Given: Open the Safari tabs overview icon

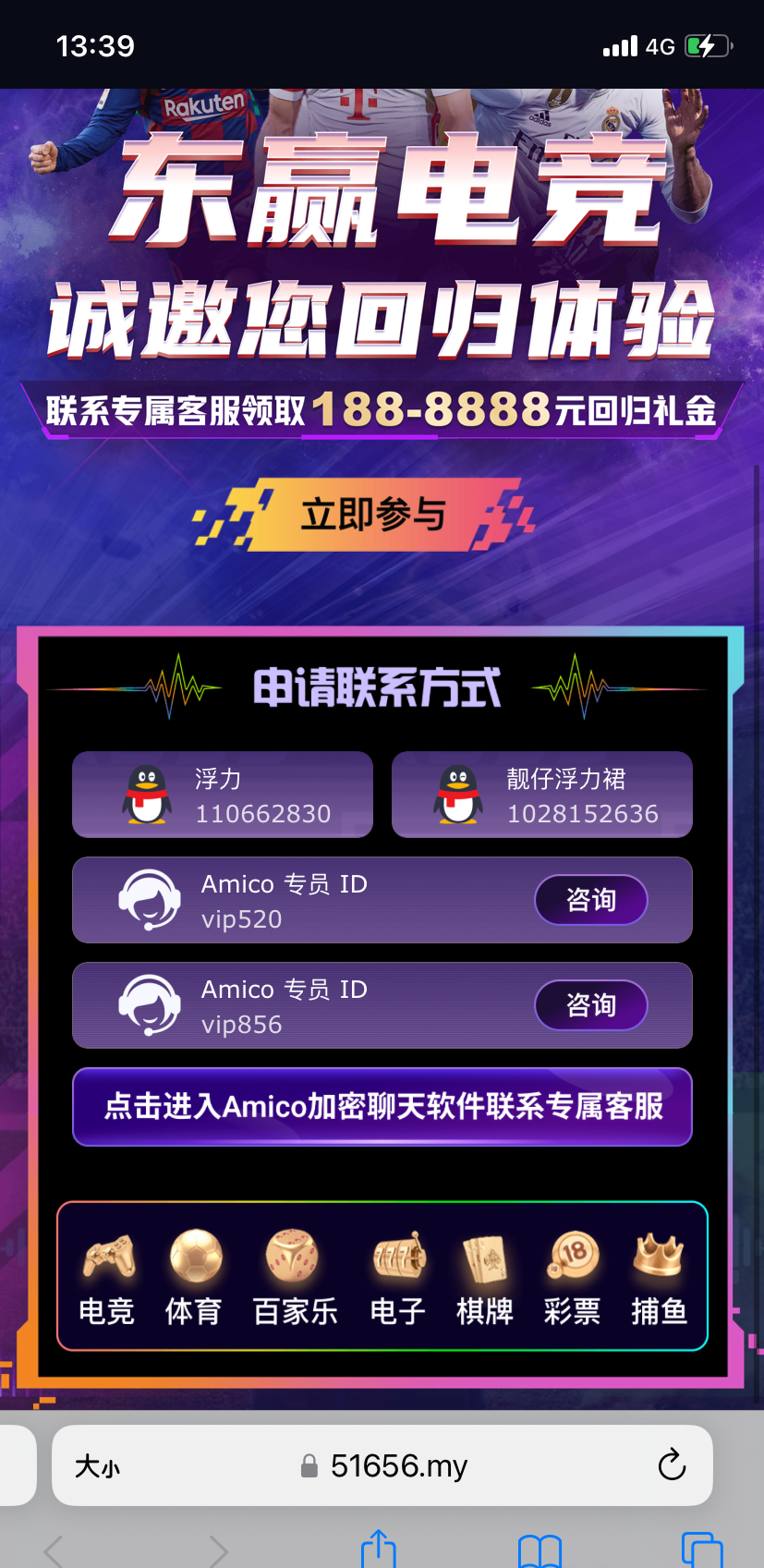Looking at the screenshot, I should pyautogui.click(x=702, y=1550).
